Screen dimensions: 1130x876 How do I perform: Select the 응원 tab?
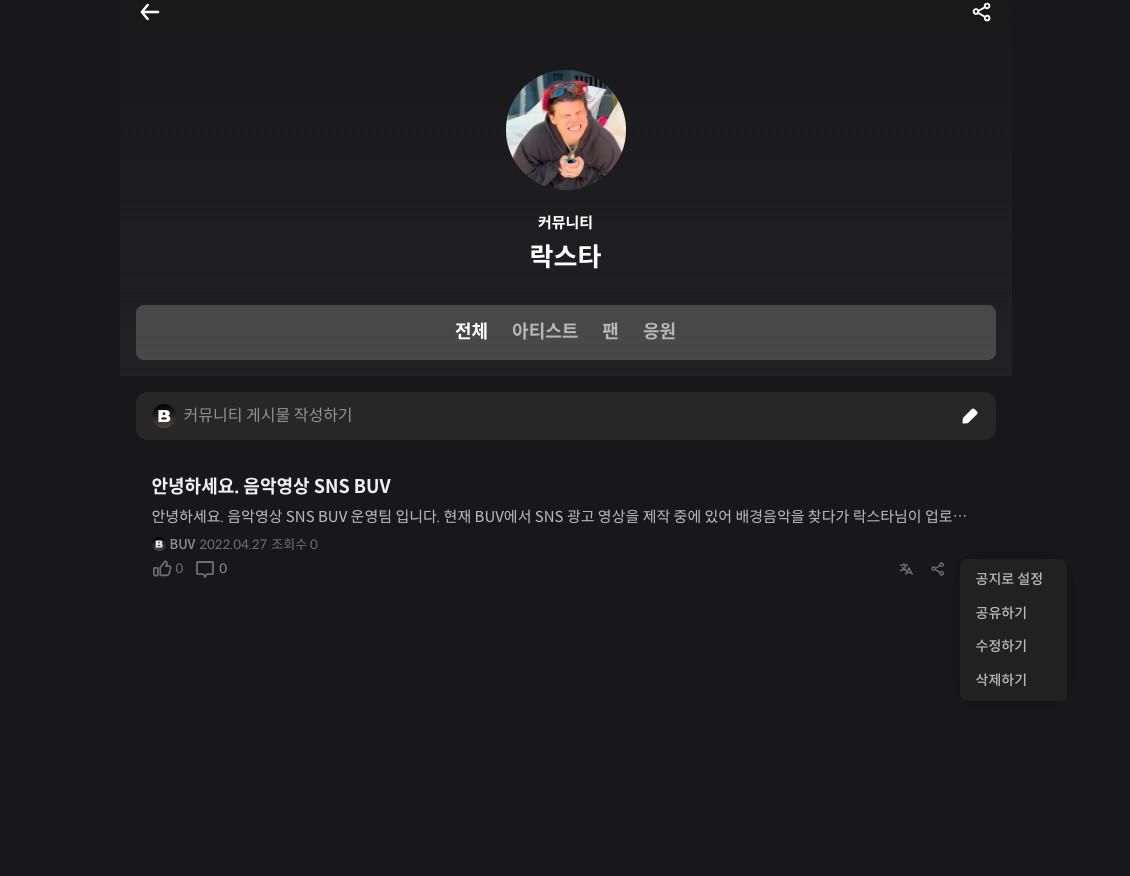[x=659, y=331]
